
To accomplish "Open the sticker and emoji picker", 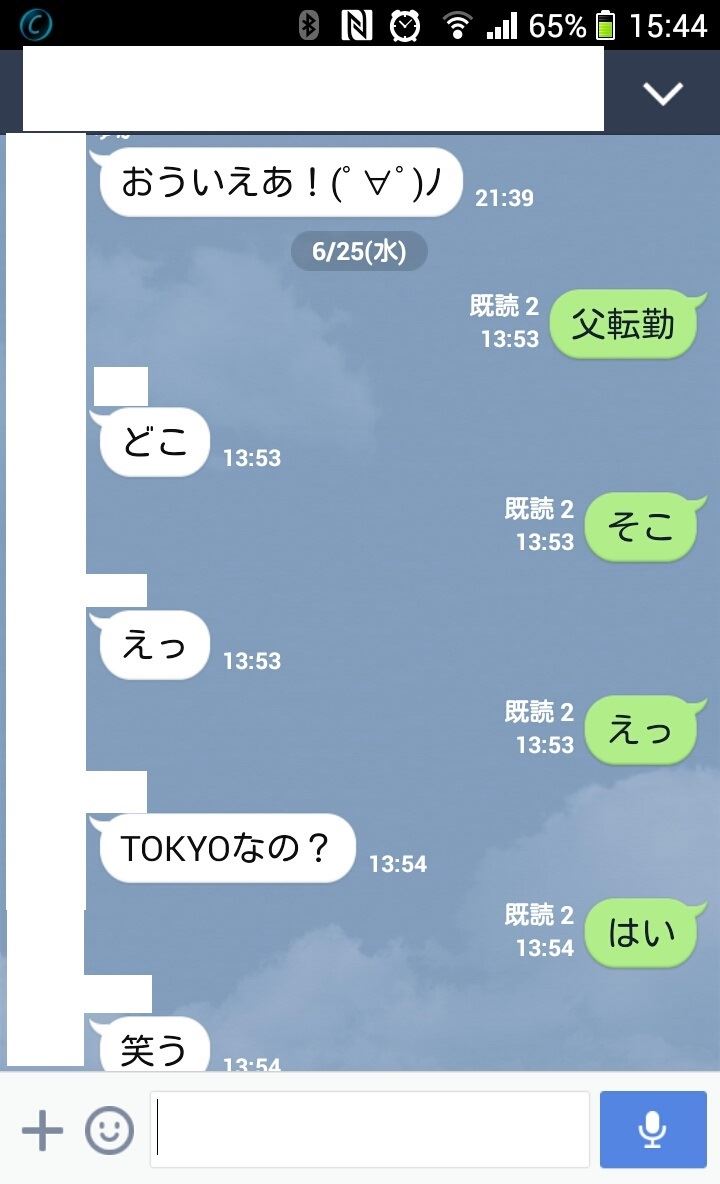I will [109, 1131].
